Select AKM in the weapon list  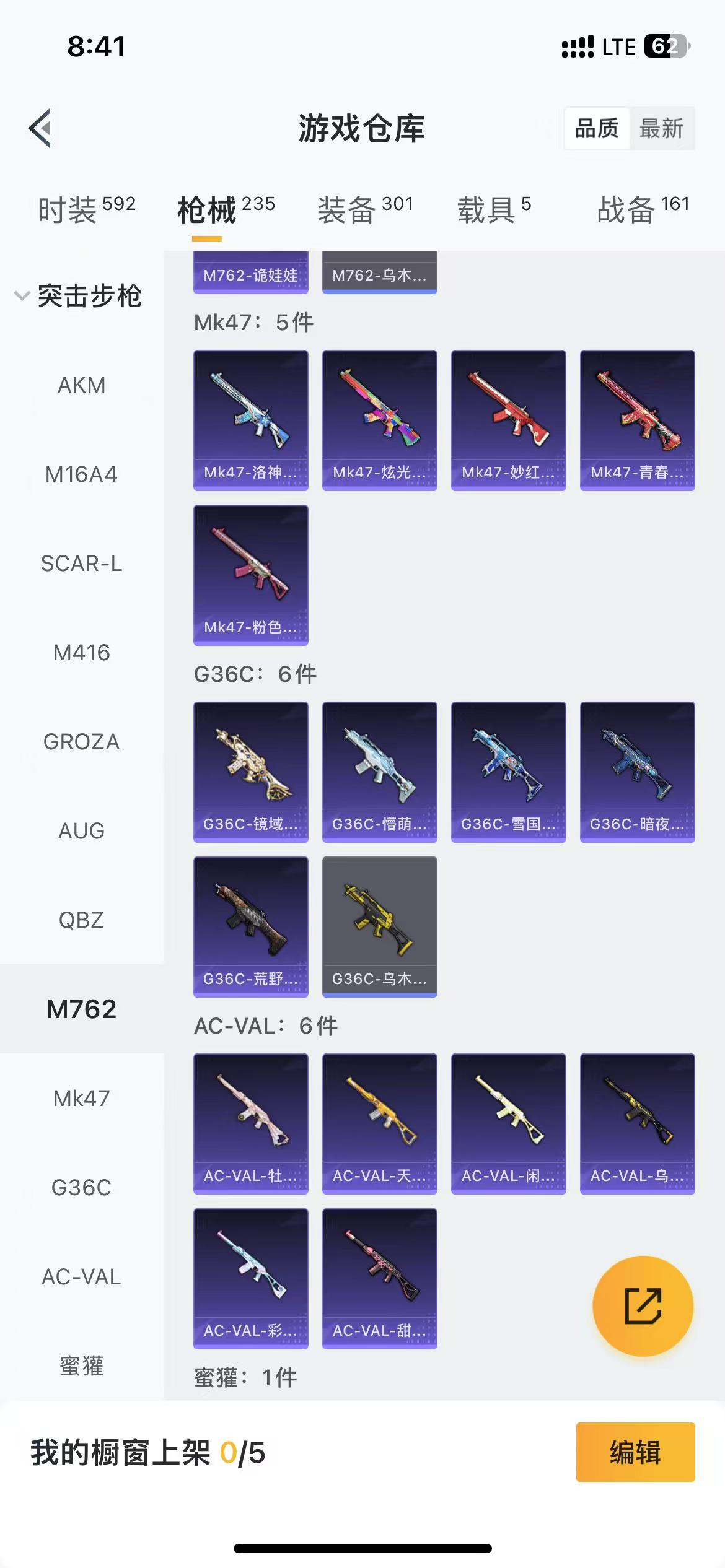point(82,385)
